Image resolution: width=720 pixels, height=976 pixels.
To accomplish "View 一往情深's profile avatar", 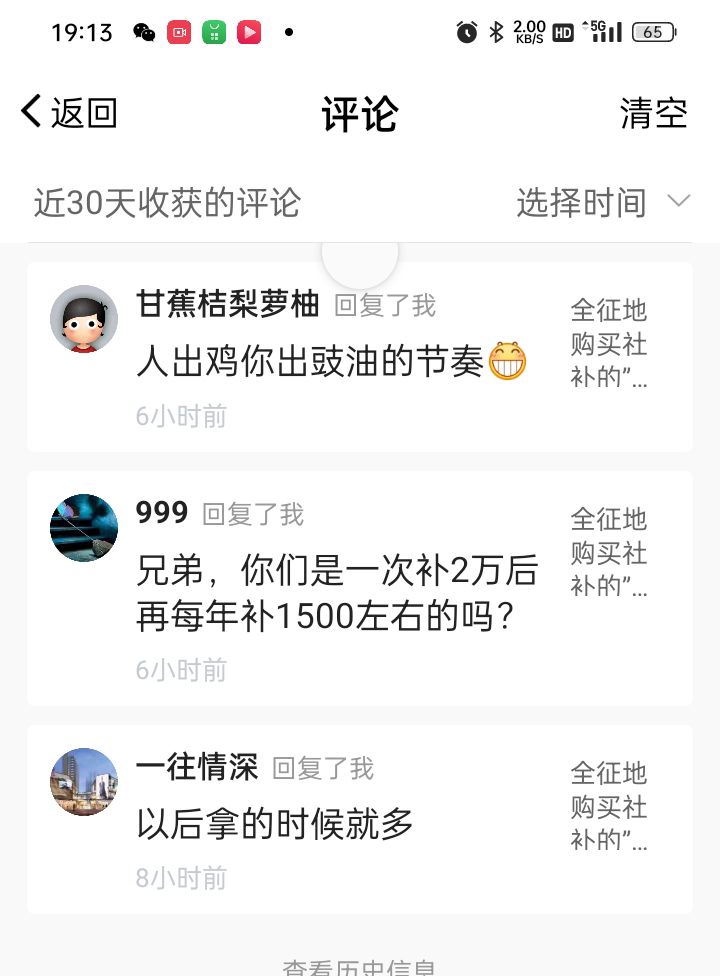I will click(84, 782).
